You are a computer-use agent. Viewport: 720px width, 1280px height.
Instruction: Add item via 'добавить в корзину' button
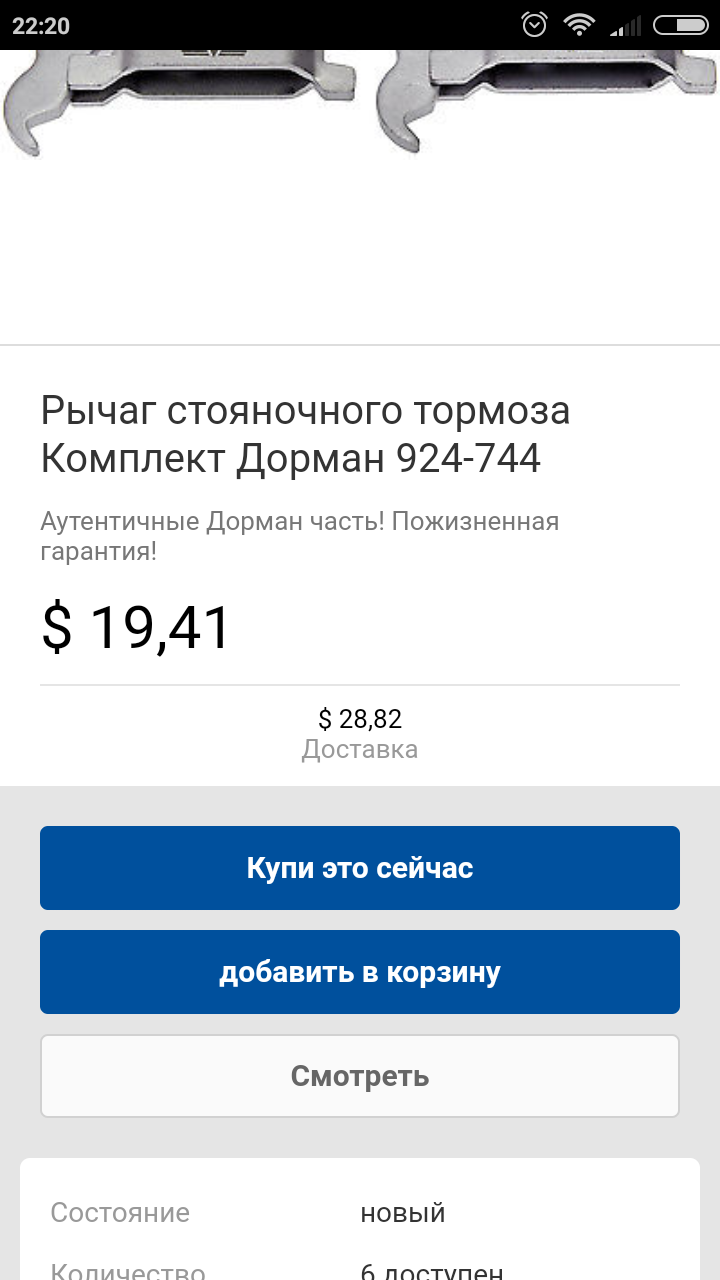[x=360, y=972]
